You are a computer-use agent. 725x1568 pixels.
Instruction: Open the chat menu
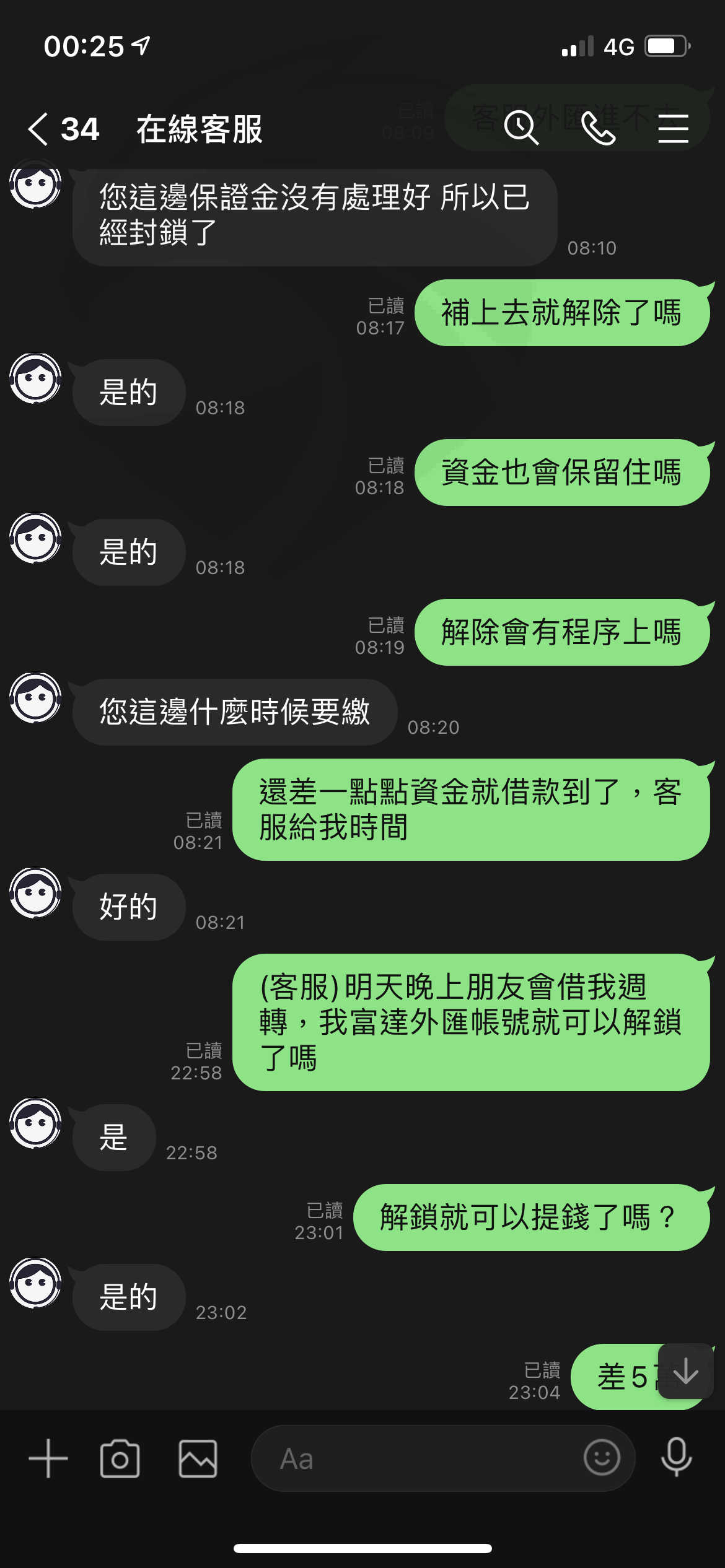point(673,128)
